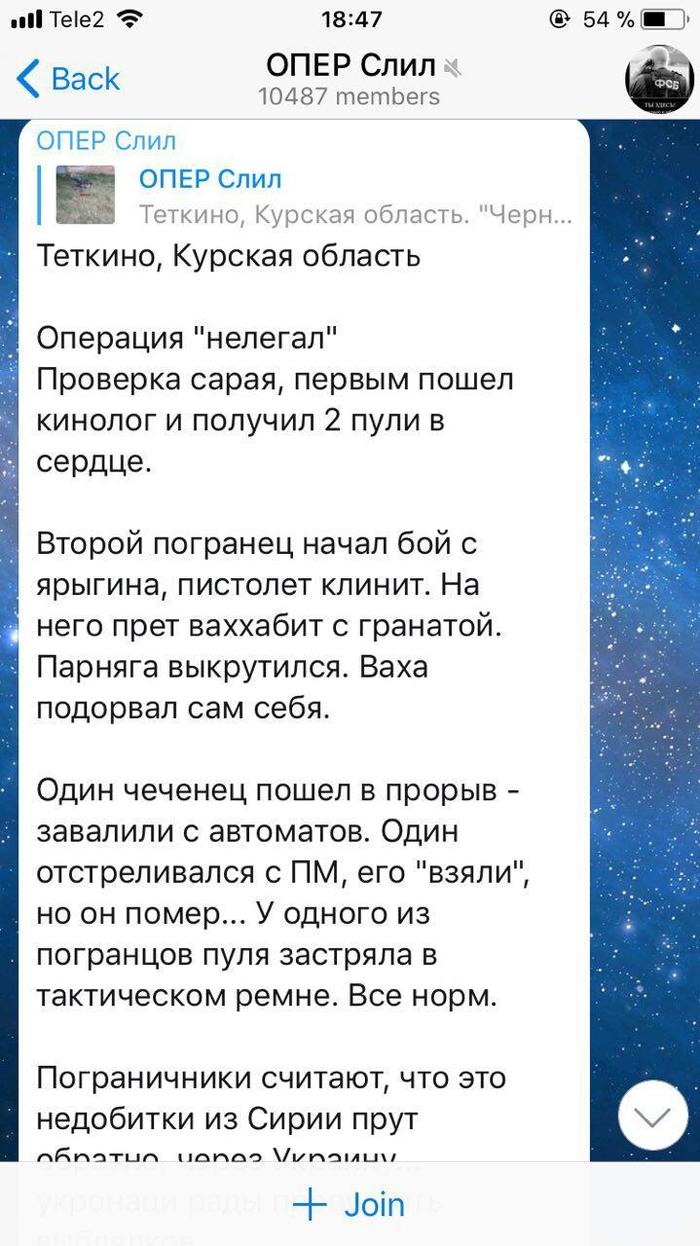Go back to the chat list
This screenshot has height=1246, width=700.
pos(68,79)
